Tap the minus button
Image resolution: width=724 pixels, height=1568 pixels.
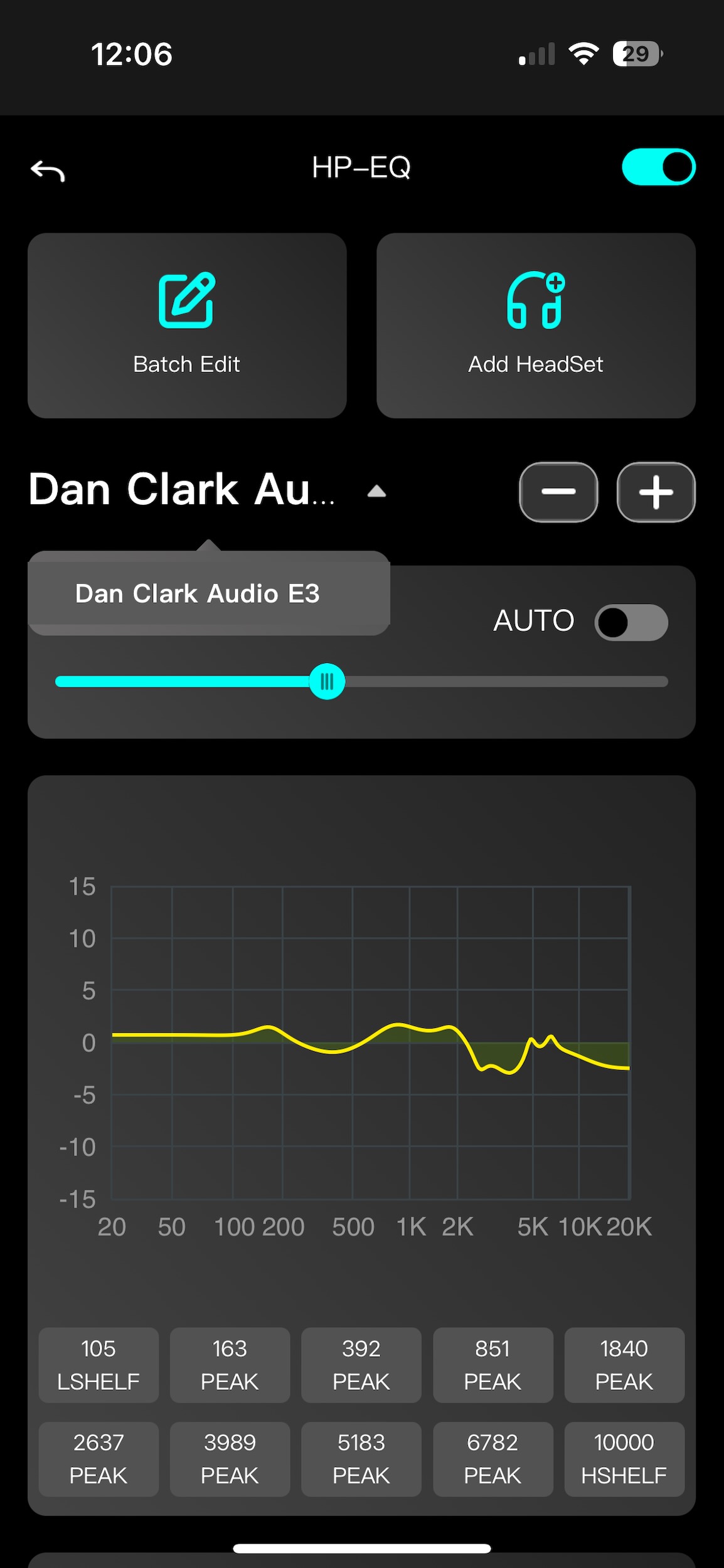[558, 492]
